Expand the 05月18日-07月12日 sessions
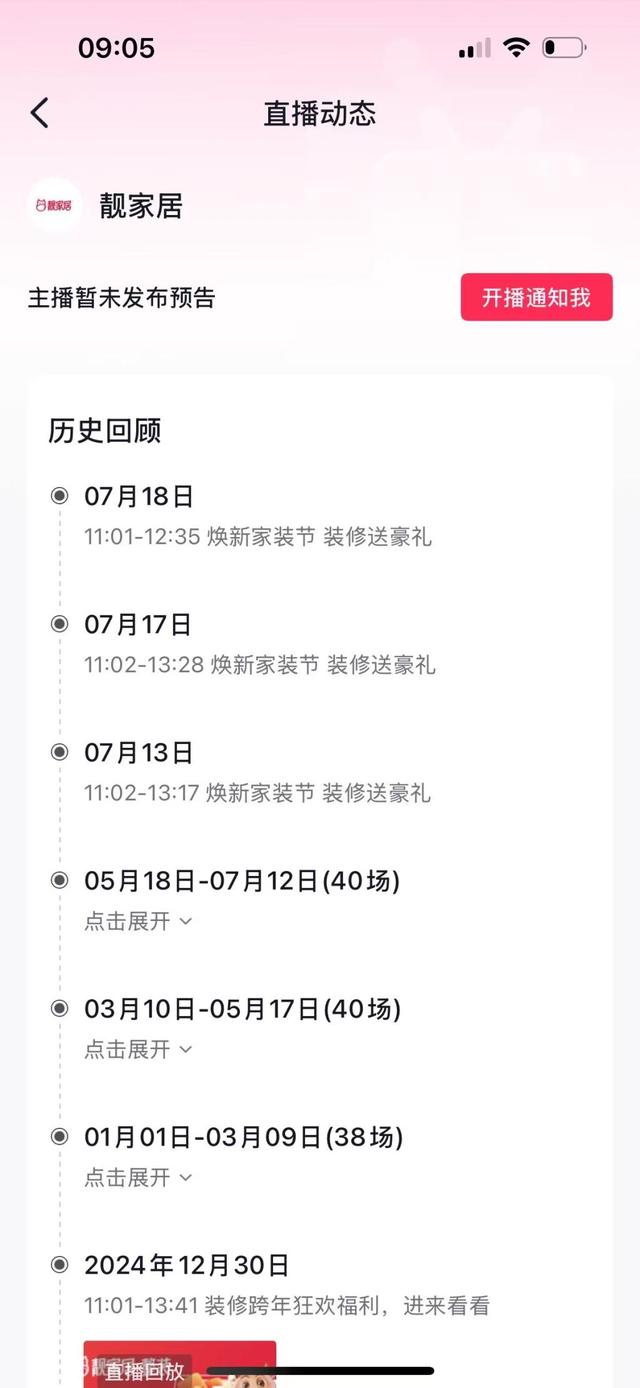 [x=138, y=921]
